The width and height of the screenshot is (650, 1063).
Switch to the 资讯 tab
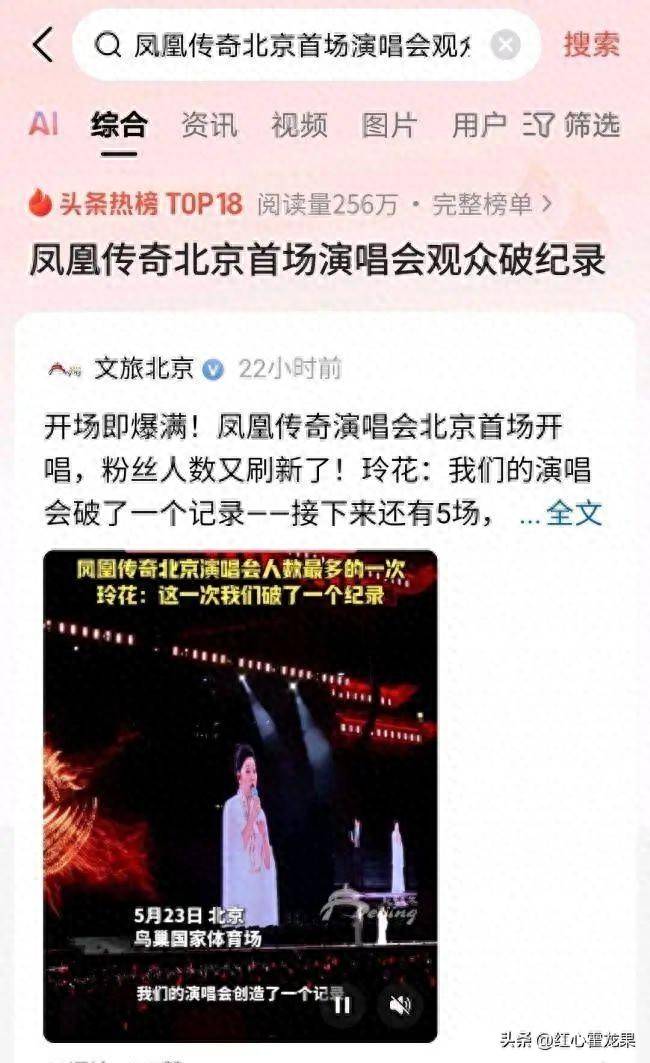[x=209, y=125]
